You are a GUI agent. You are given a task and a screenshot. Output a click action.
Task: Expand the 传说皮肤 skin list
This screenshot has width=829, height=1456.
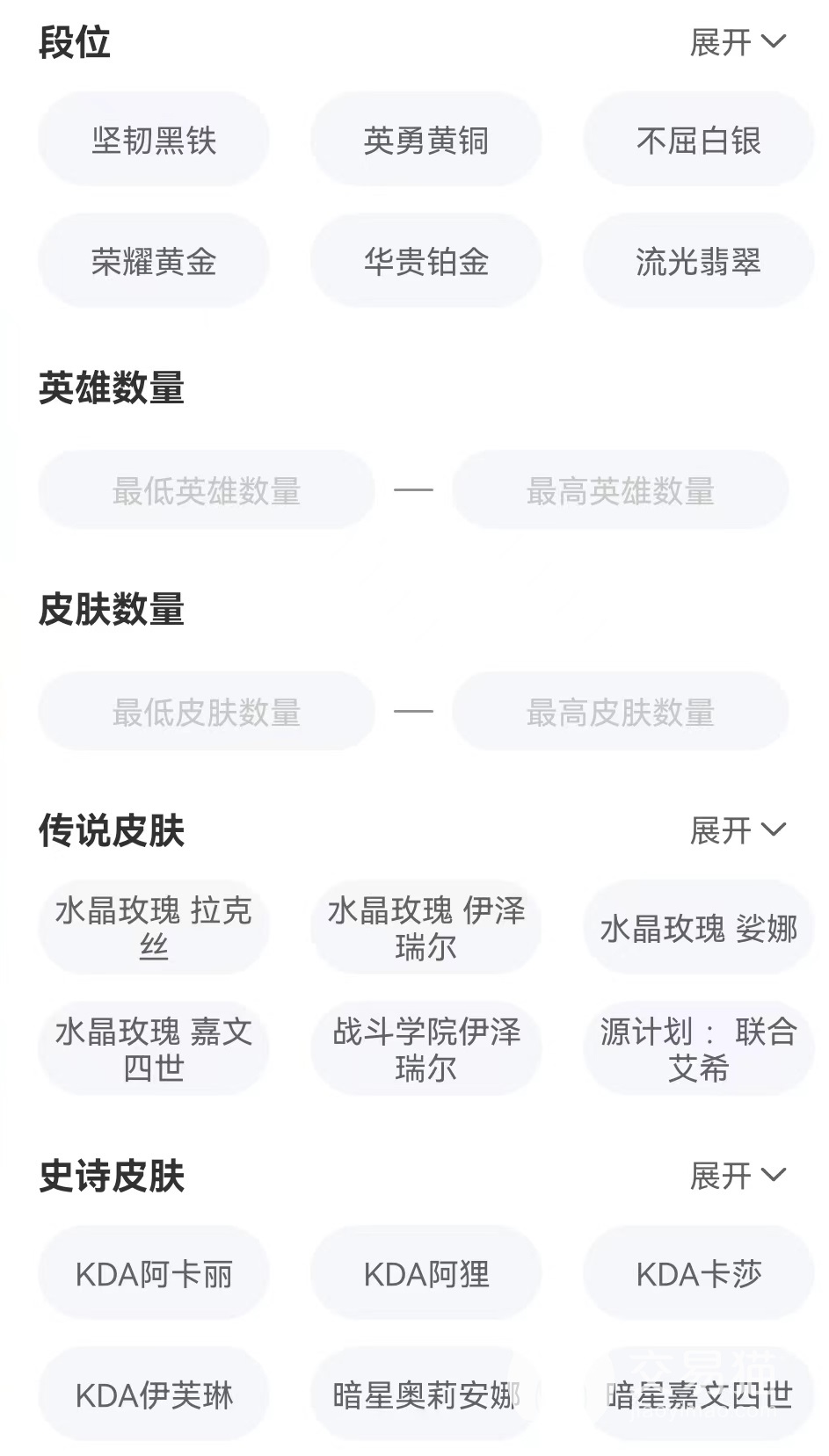[737, 829]
